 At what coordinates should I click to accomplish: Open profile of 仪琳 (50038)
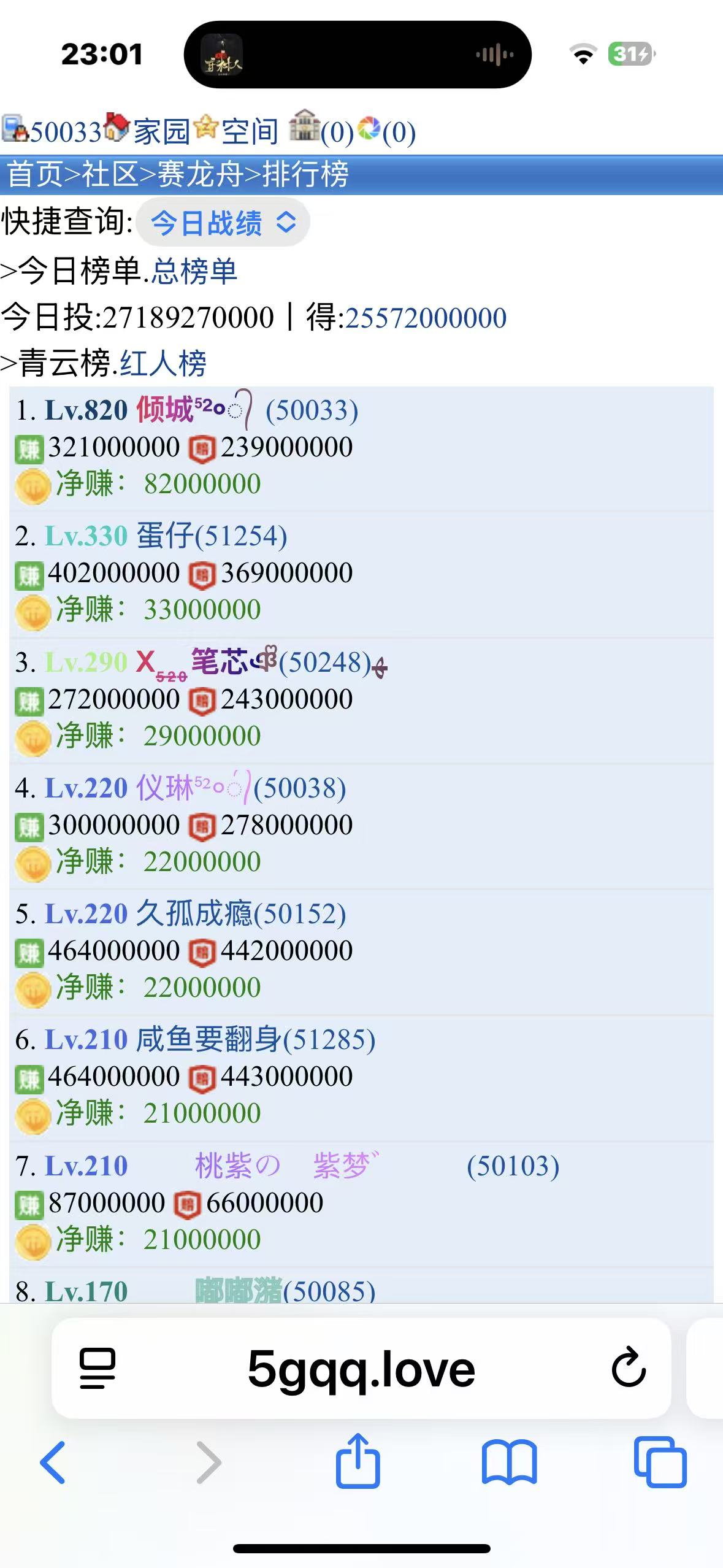click(x=240, y=788)
